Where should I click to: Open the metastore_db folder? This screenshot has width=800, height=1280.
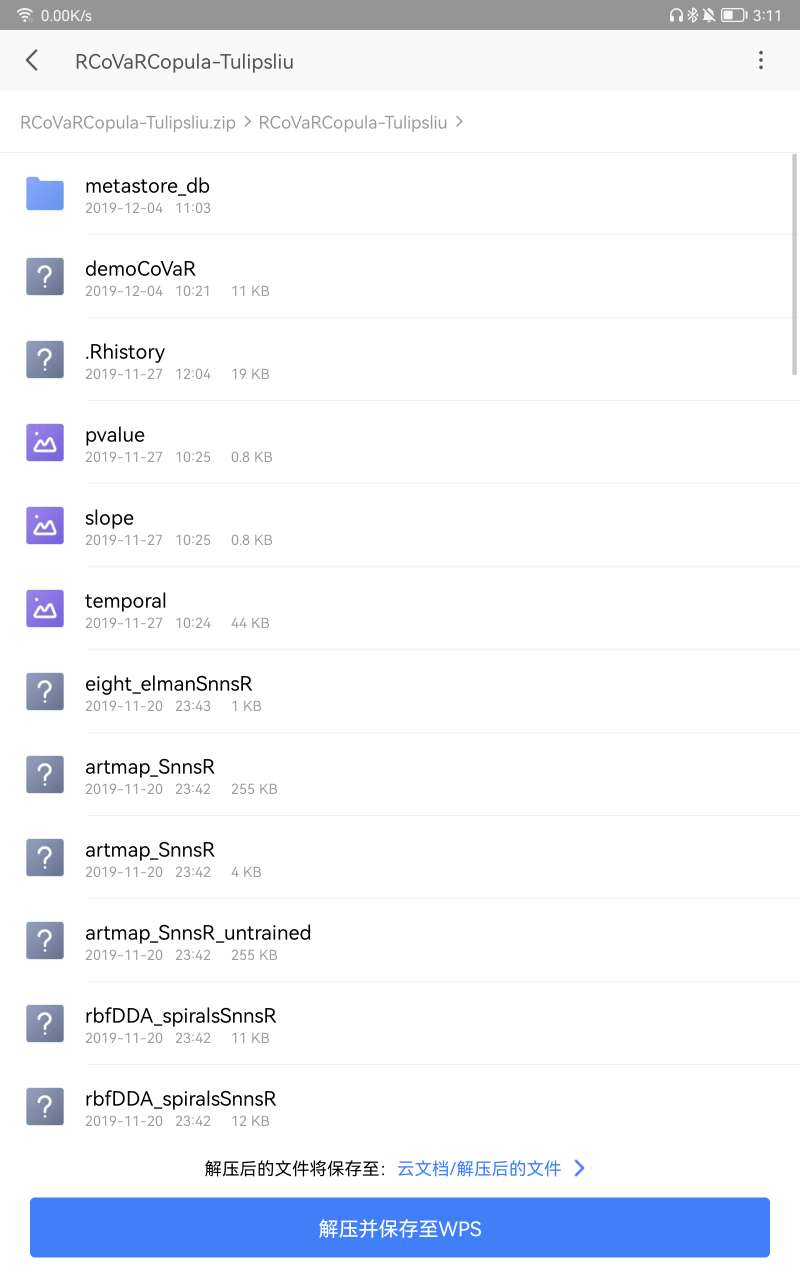point(148,195)
